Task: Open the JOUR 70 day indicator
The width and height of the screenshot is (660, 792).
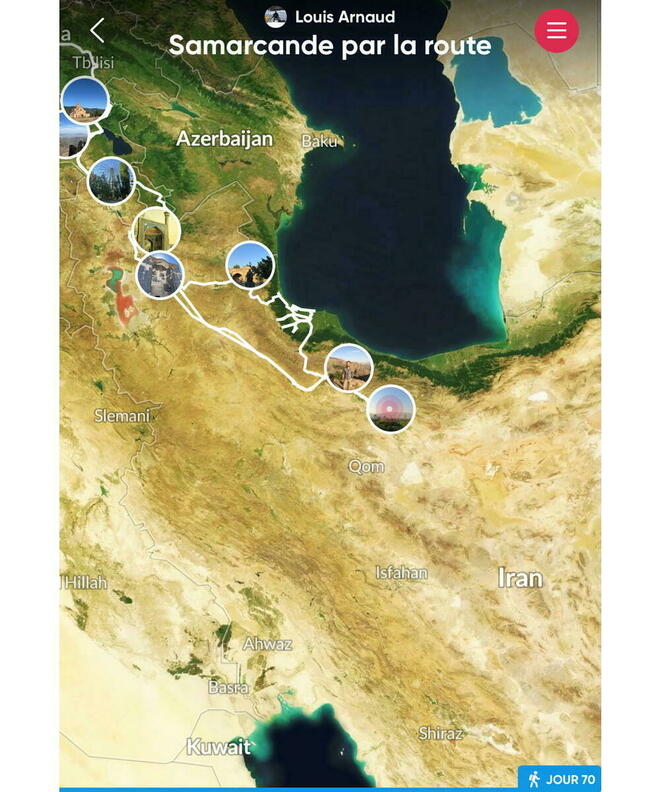Action: pos(560,778)
